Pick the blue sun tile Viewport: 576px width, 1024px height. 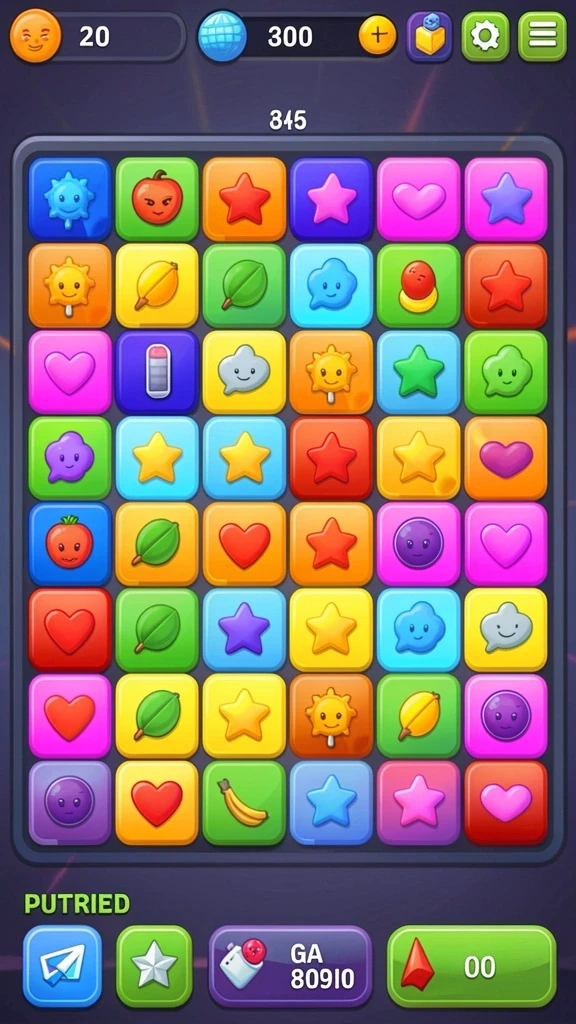[70, 199]
